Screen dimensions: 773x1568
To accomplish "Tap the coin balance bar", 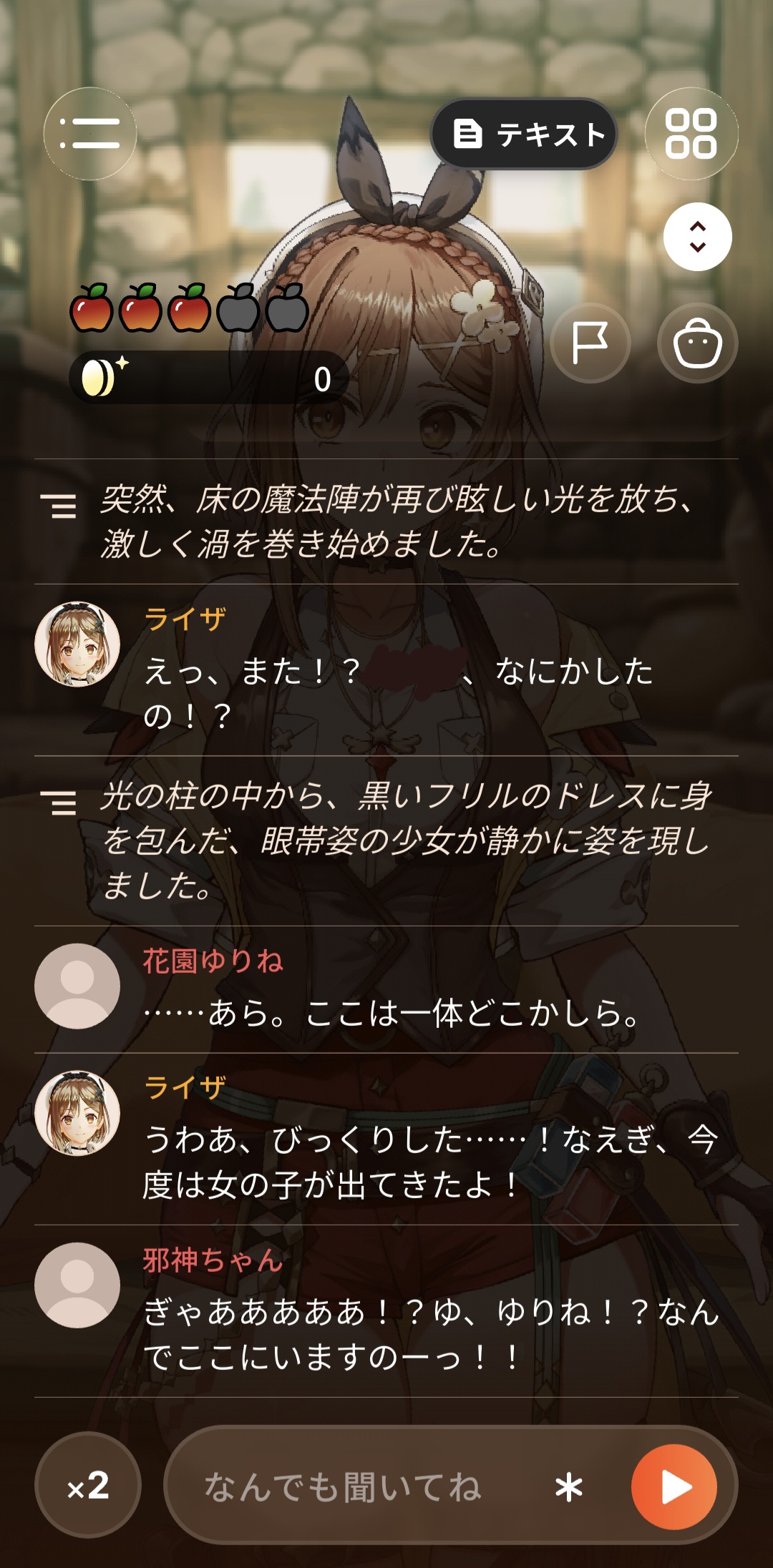I will [209, 378].
